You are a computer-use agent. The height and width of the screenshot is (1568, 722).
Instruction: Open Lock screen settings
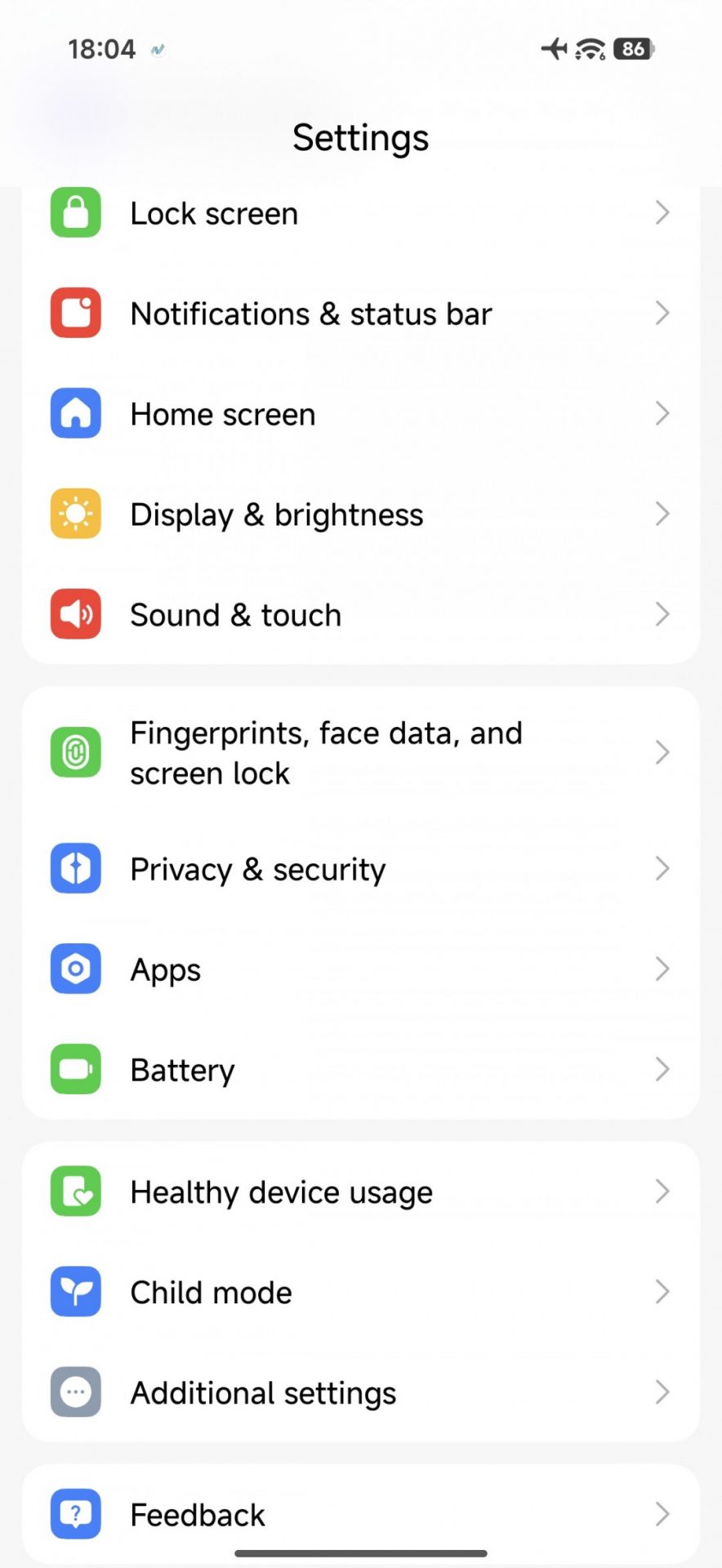[x=359, y=214]
